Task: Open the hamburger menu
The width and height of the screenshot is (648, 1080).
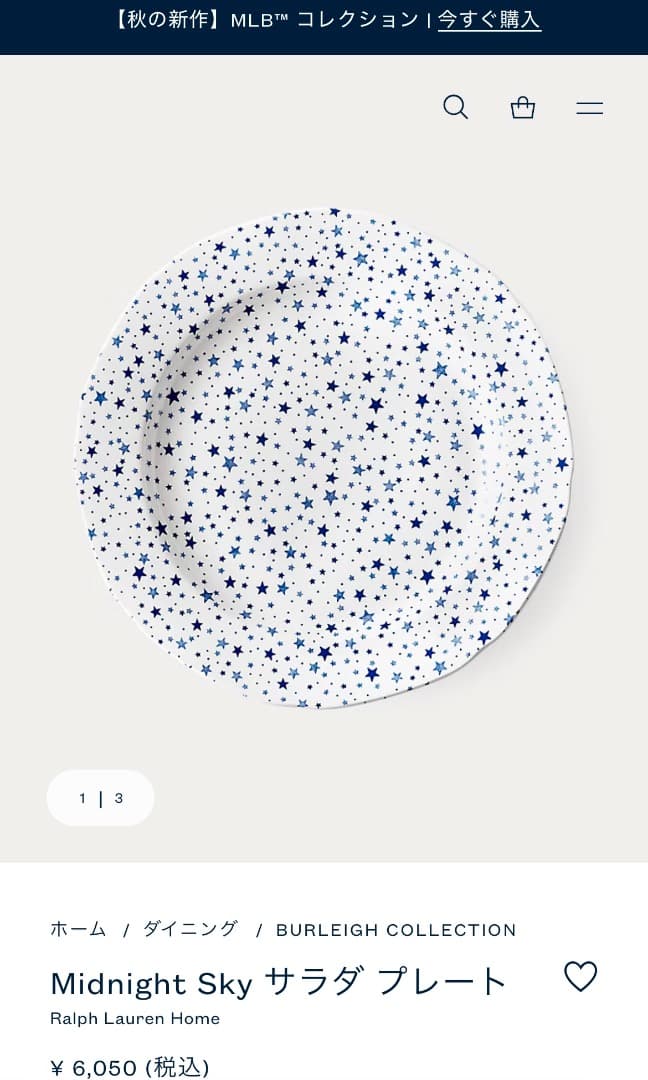Action: [x=590, y=108]
